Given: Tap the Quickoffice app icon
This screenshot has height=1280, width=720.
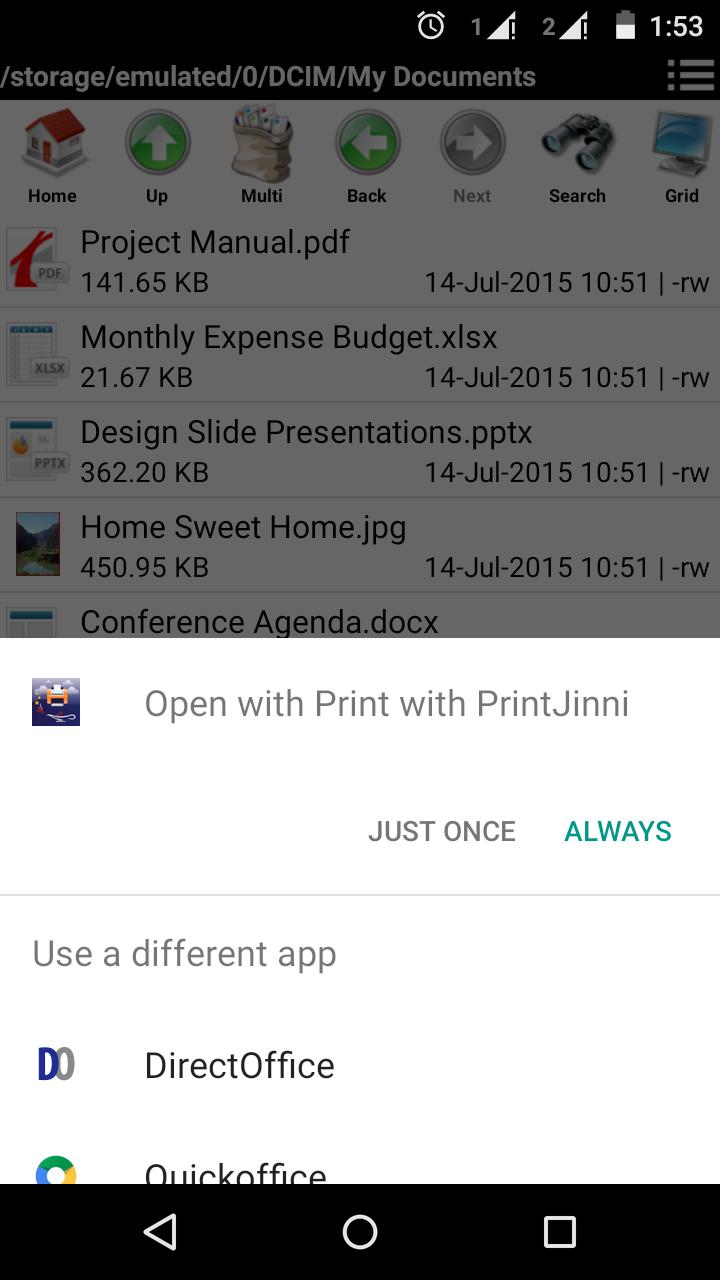Looking at the screenshot, I should click(55, 1168).
